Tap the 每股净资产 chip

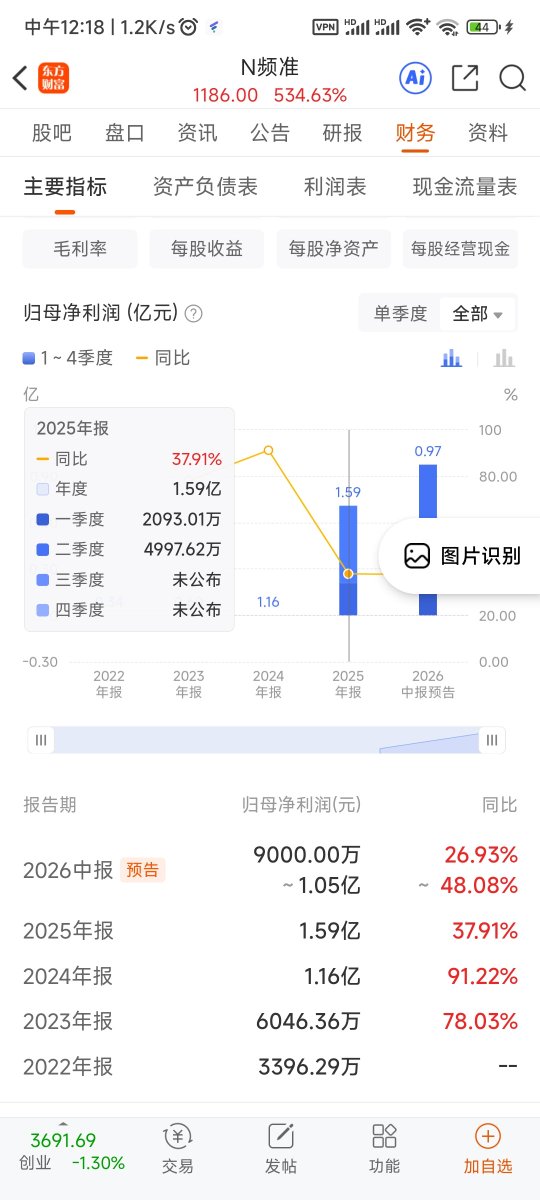334,249
